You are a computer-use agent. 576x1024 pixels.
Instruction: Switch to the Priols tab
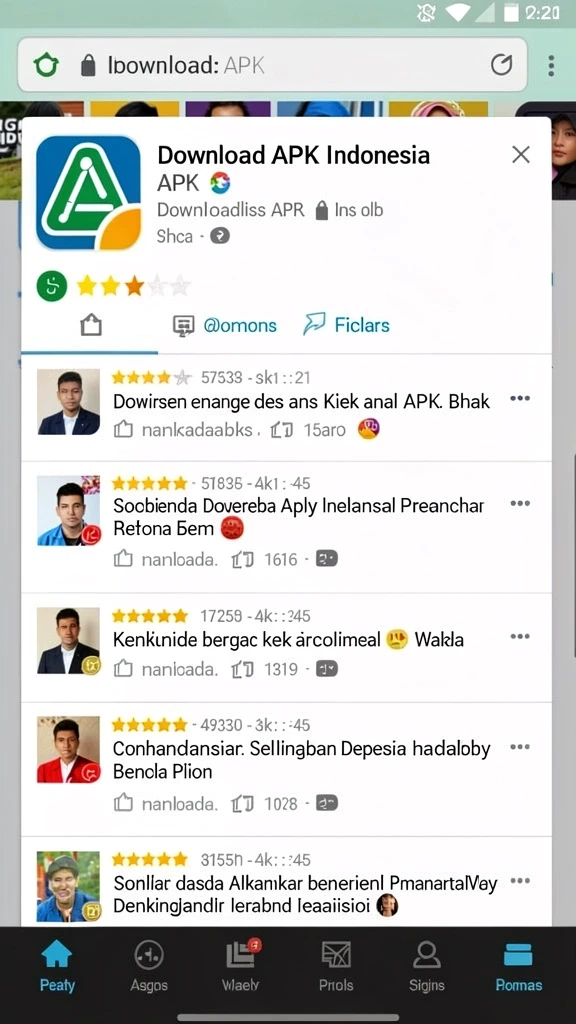pos(336,968)
